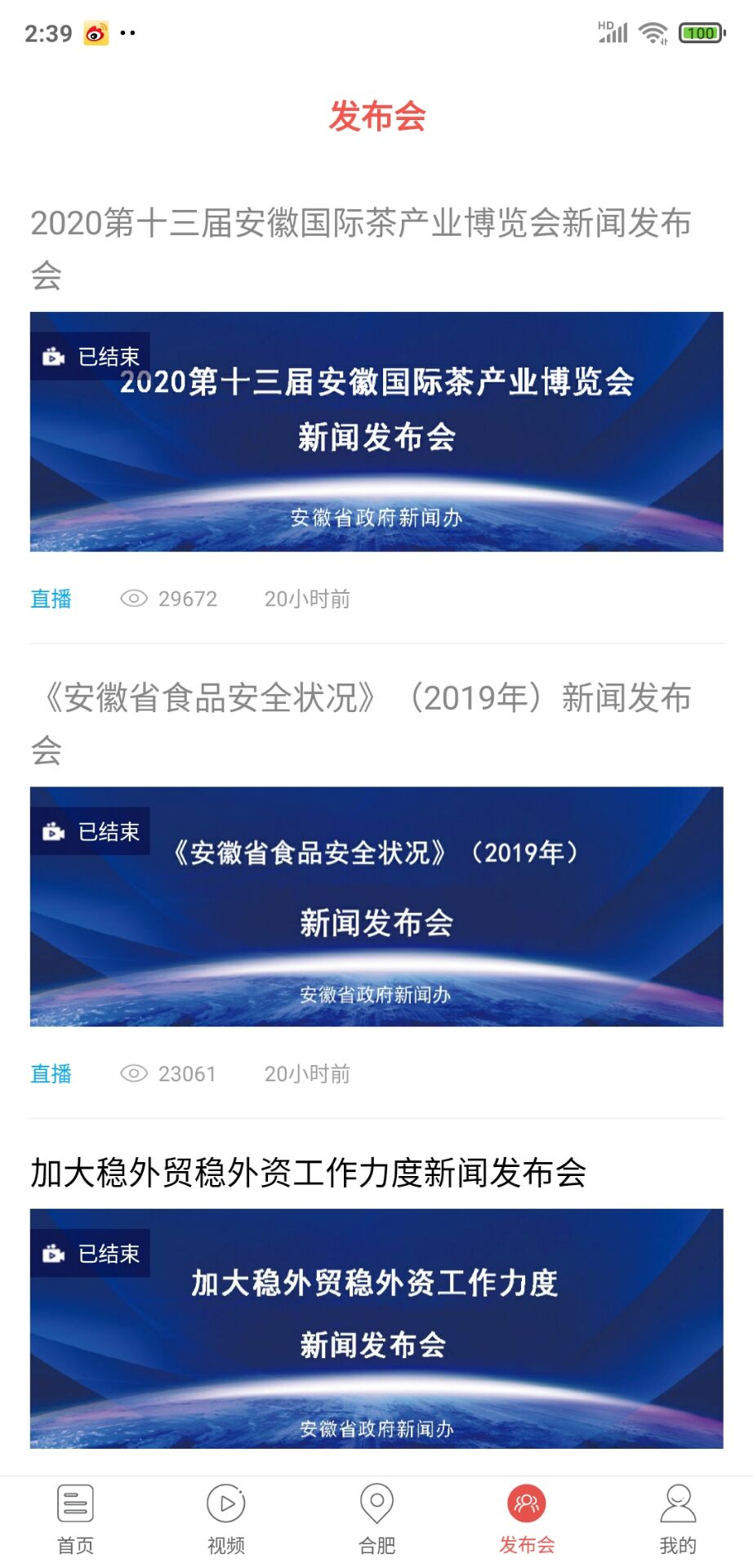The width and height of the screenshot is (753, 1568).
Task: Open the first 直播 live link
Action: [x=51, y=599]
